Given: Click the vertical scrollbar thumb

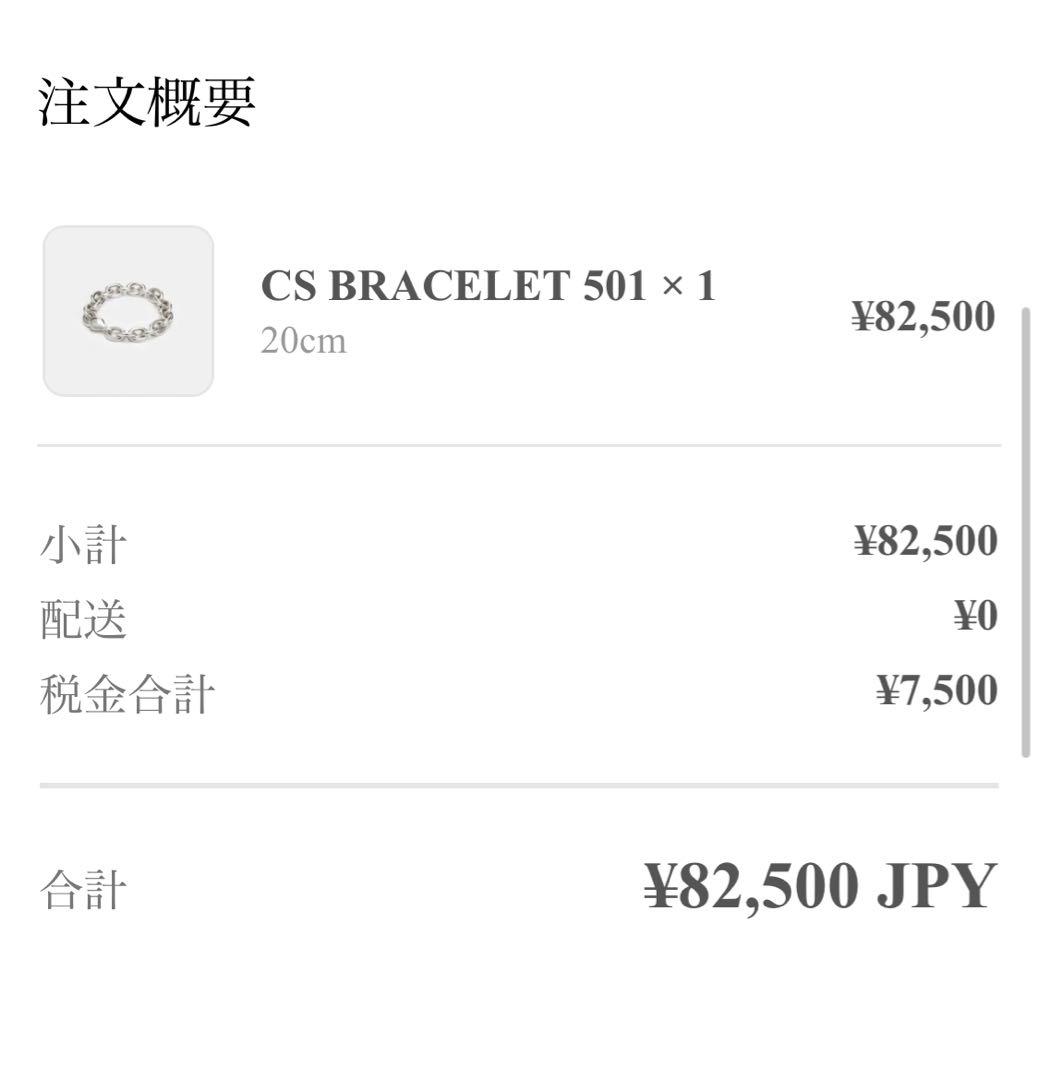Looking at the screenshot, I should pos(1023,530).
